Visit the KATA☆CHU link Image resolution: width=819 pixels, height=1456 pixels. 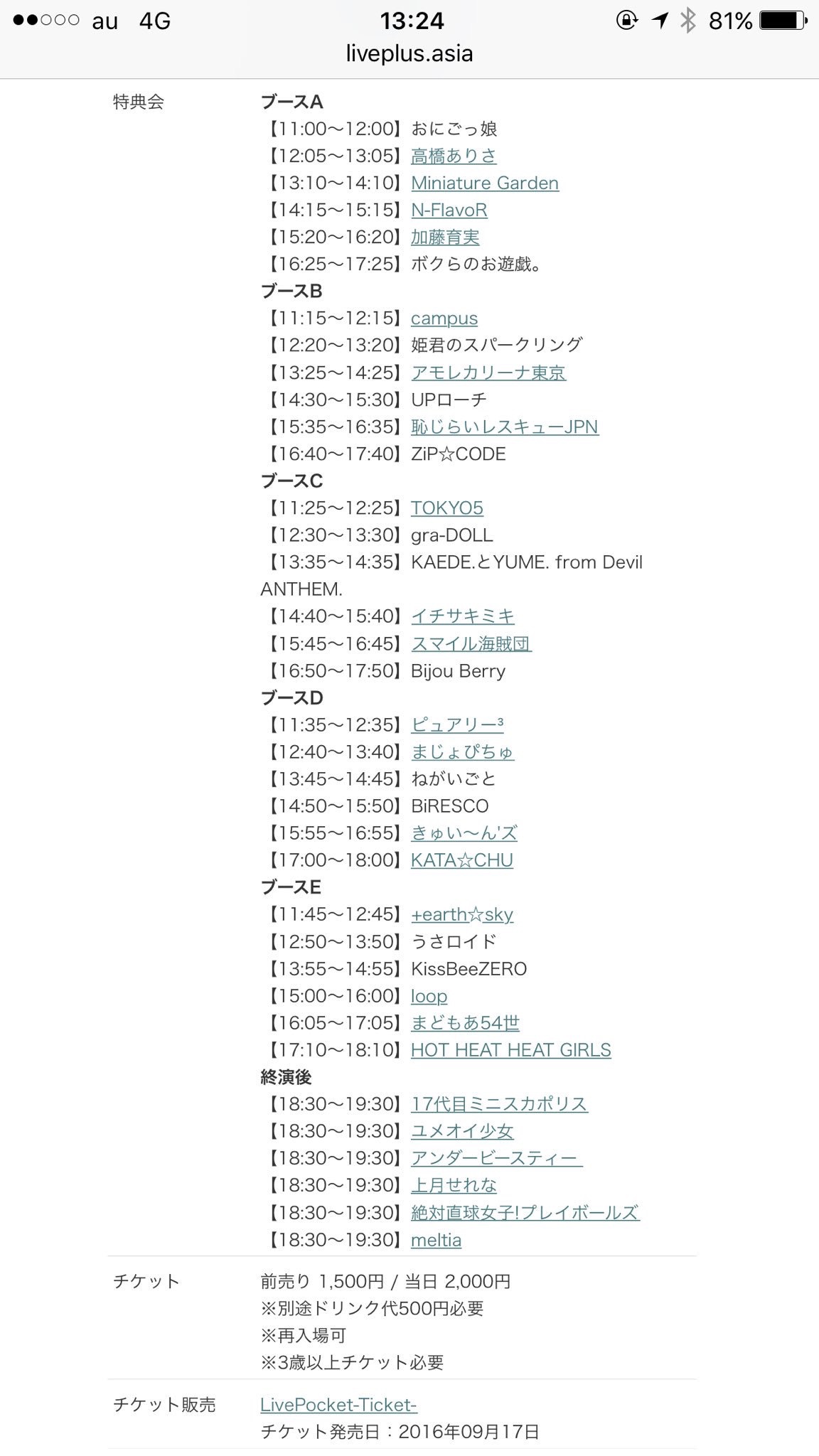coord(462,860)
